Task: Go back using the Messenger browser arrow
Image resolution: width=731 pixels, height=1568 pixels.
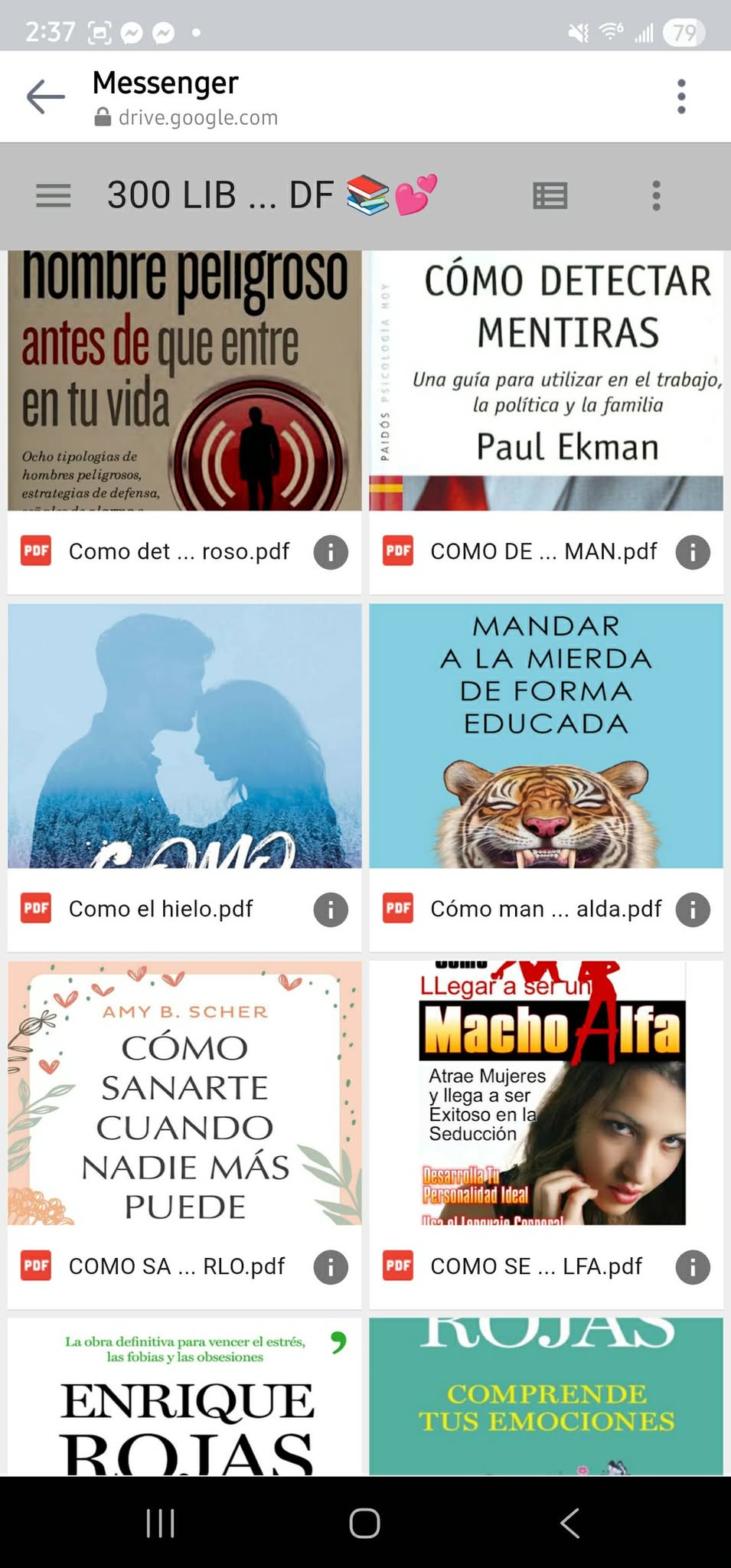Action: tap(45, 97)
